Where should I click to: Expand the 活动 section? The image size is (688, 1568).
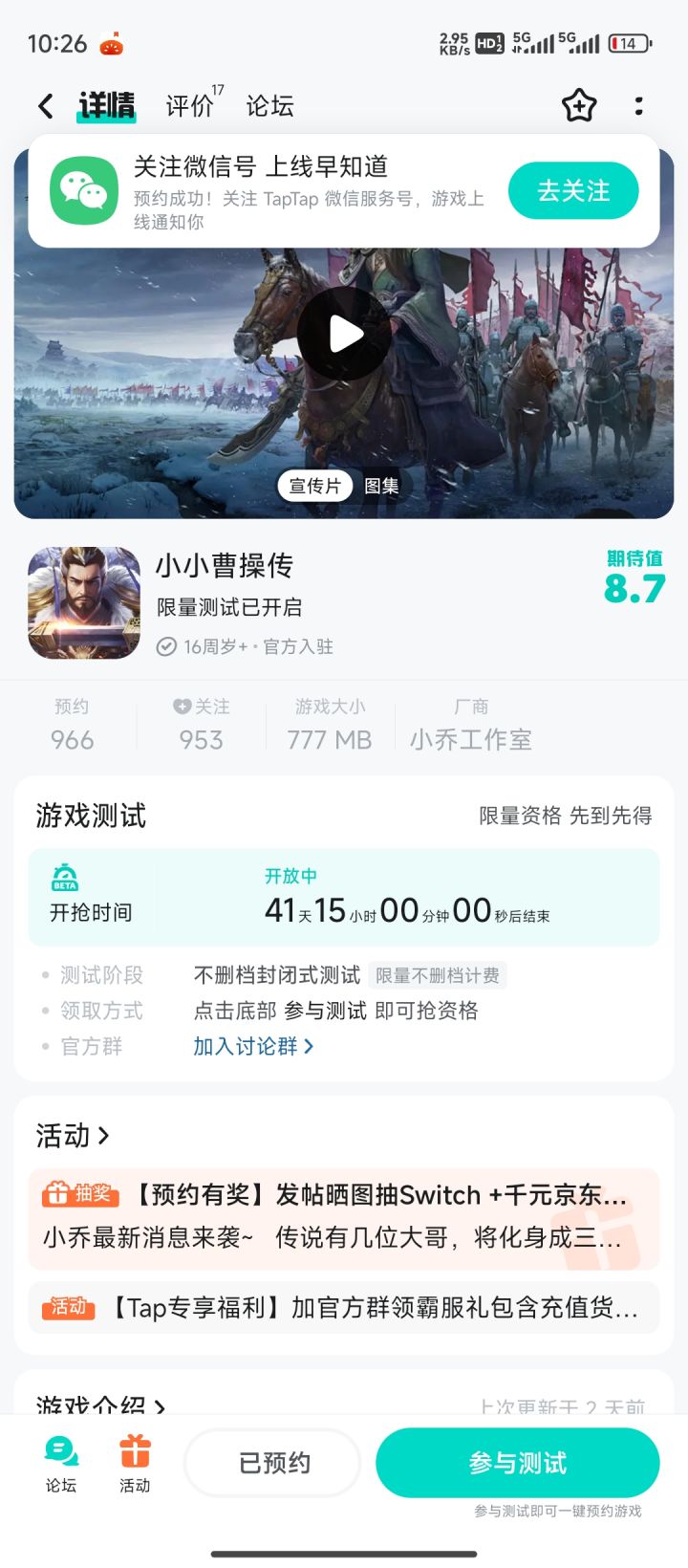(73, 1135)
